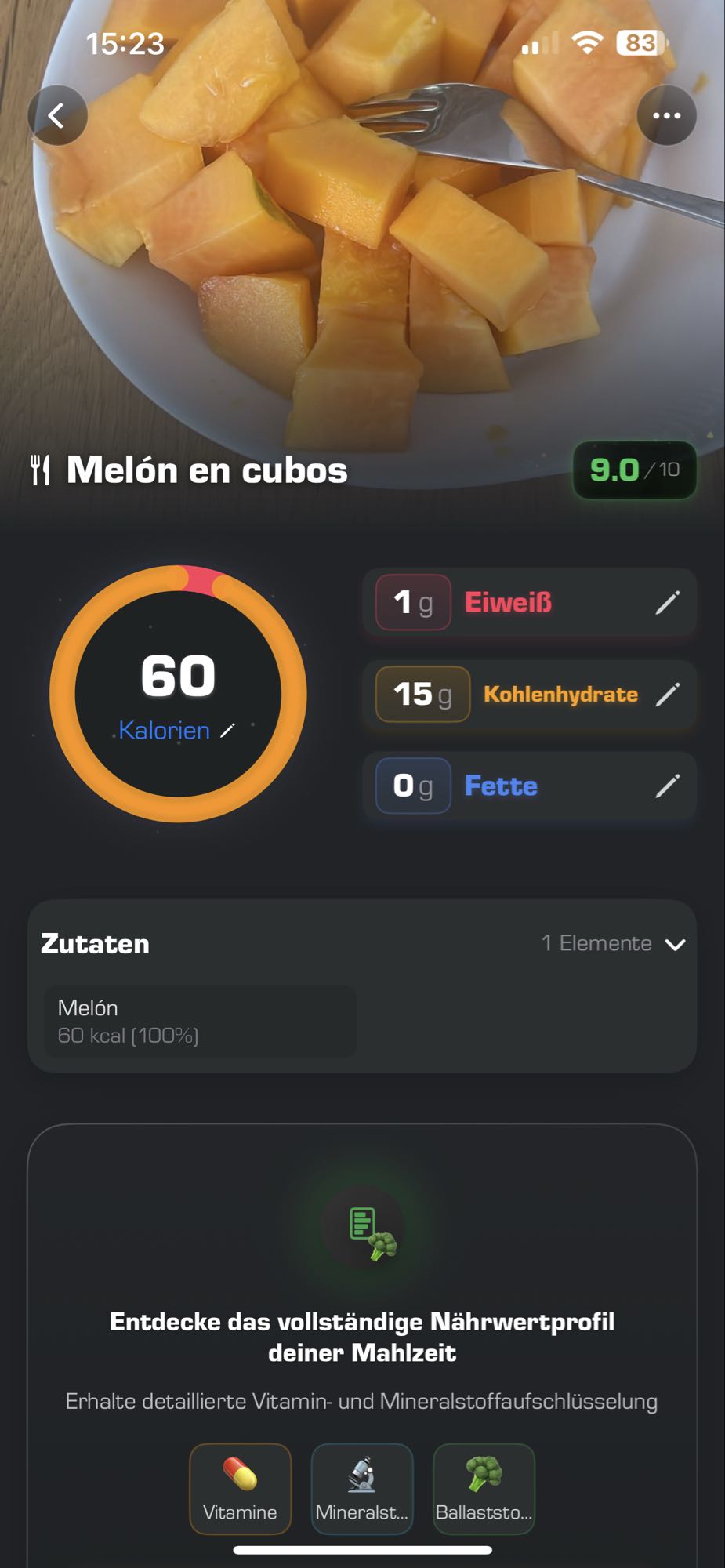Viewport: 725px width, 1568px height.
Task: Open the Ballaststoffe nutrient breakdown
Action: tap(484, 1490)
